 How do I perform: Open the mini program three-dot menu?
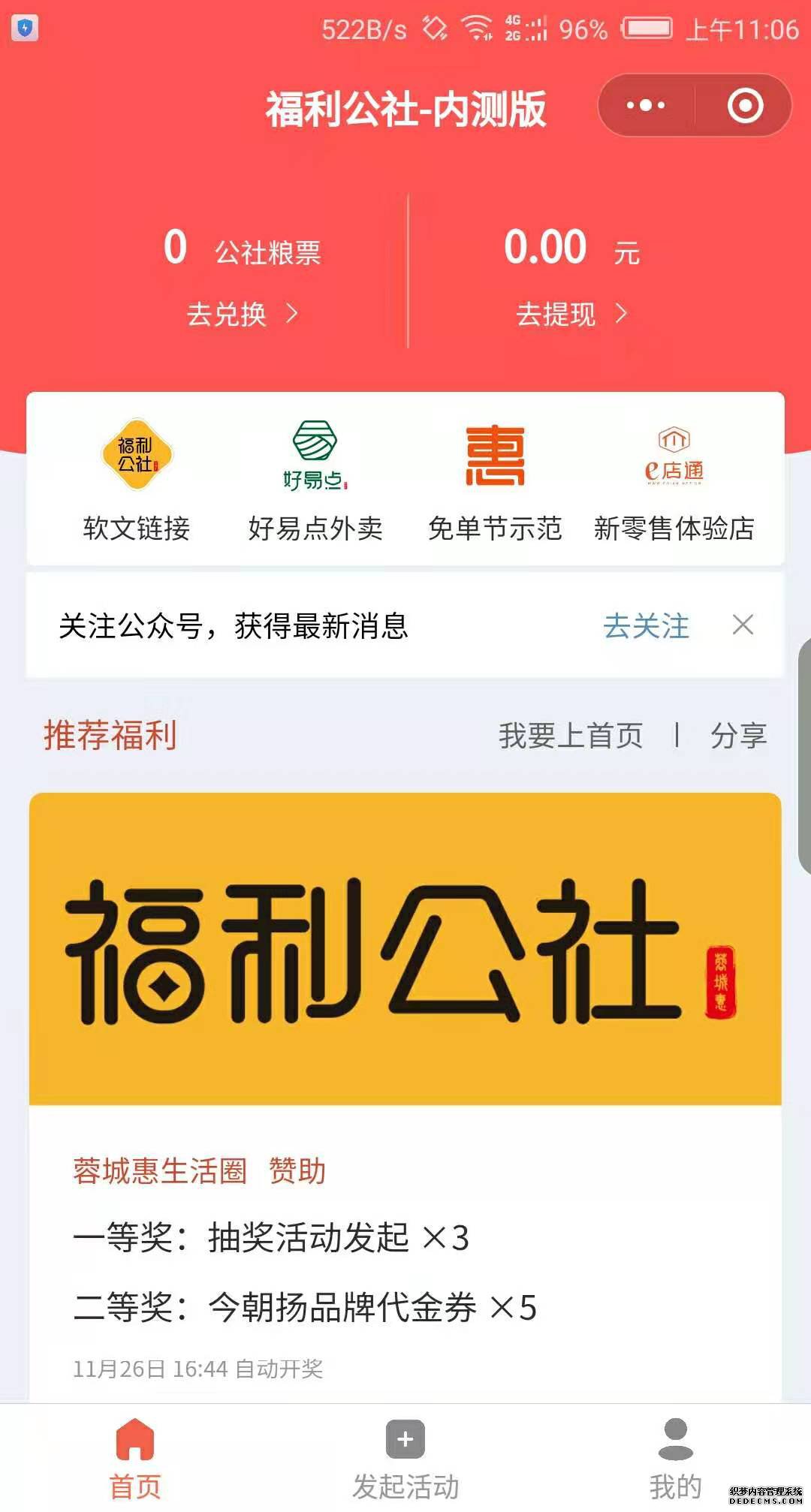646,106
